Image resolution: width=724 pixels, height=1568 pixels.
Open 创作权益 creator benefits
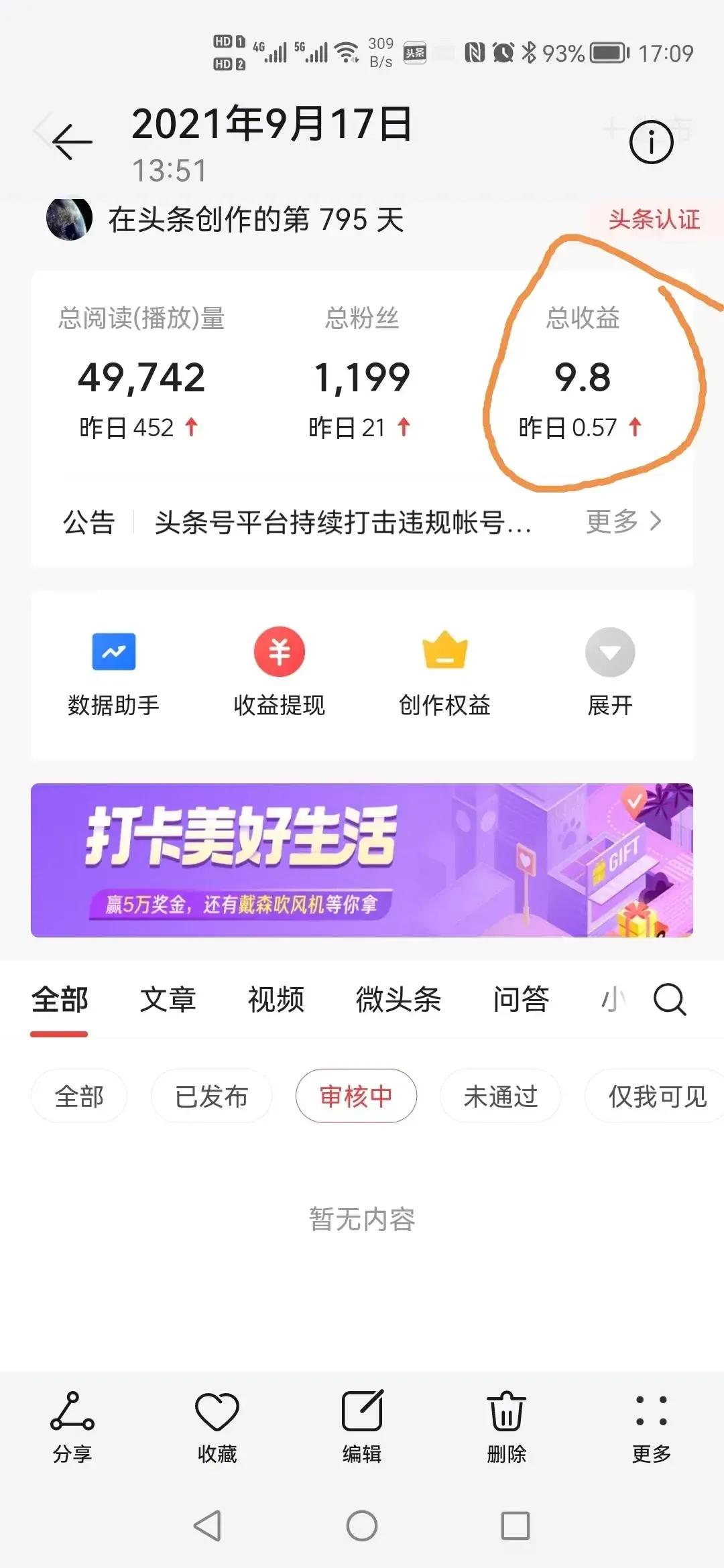coord(444,670)
